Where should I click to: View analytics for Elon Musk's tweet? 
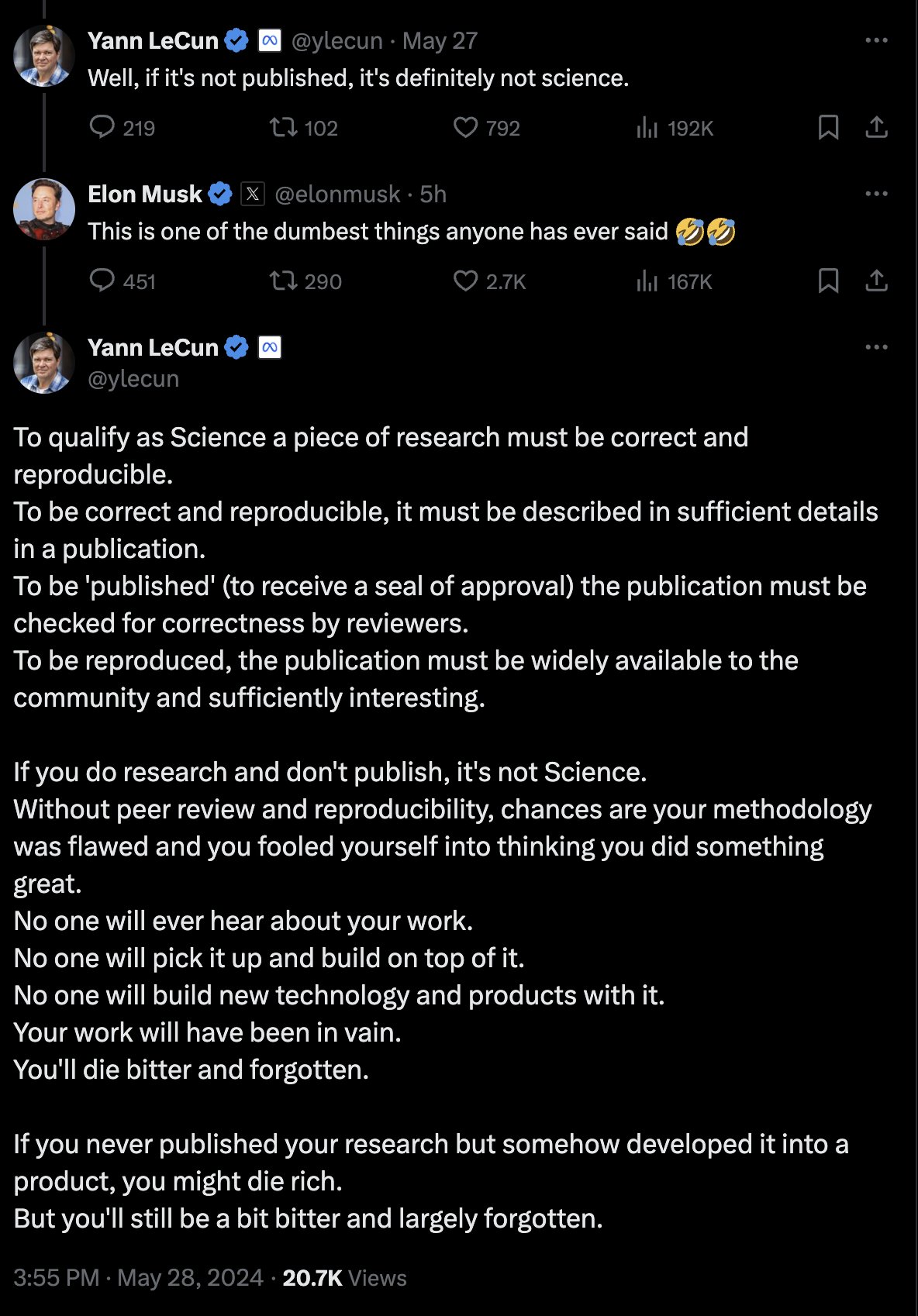647,281
